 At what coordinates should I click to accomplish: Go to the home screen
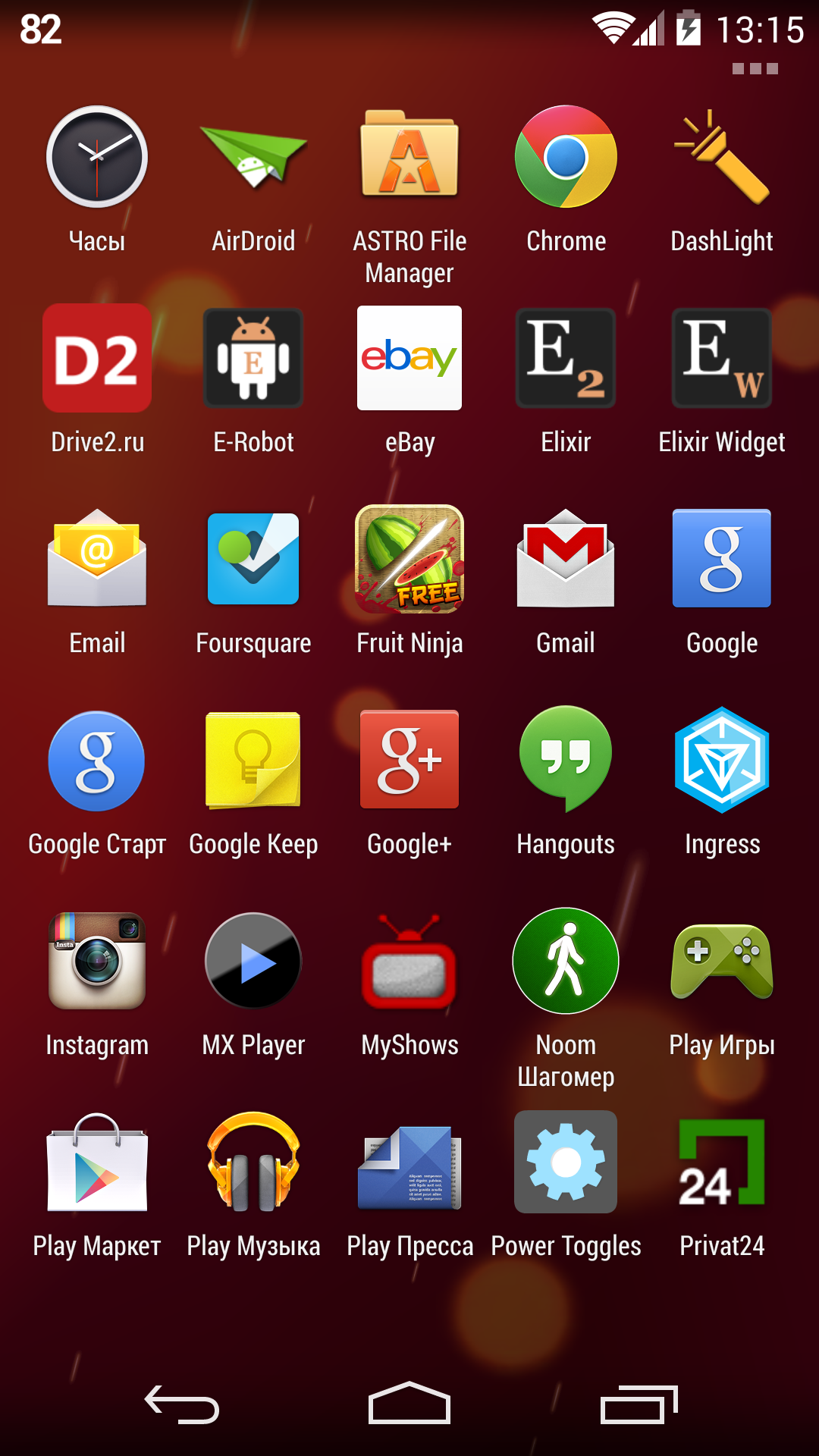point(409,1403)
